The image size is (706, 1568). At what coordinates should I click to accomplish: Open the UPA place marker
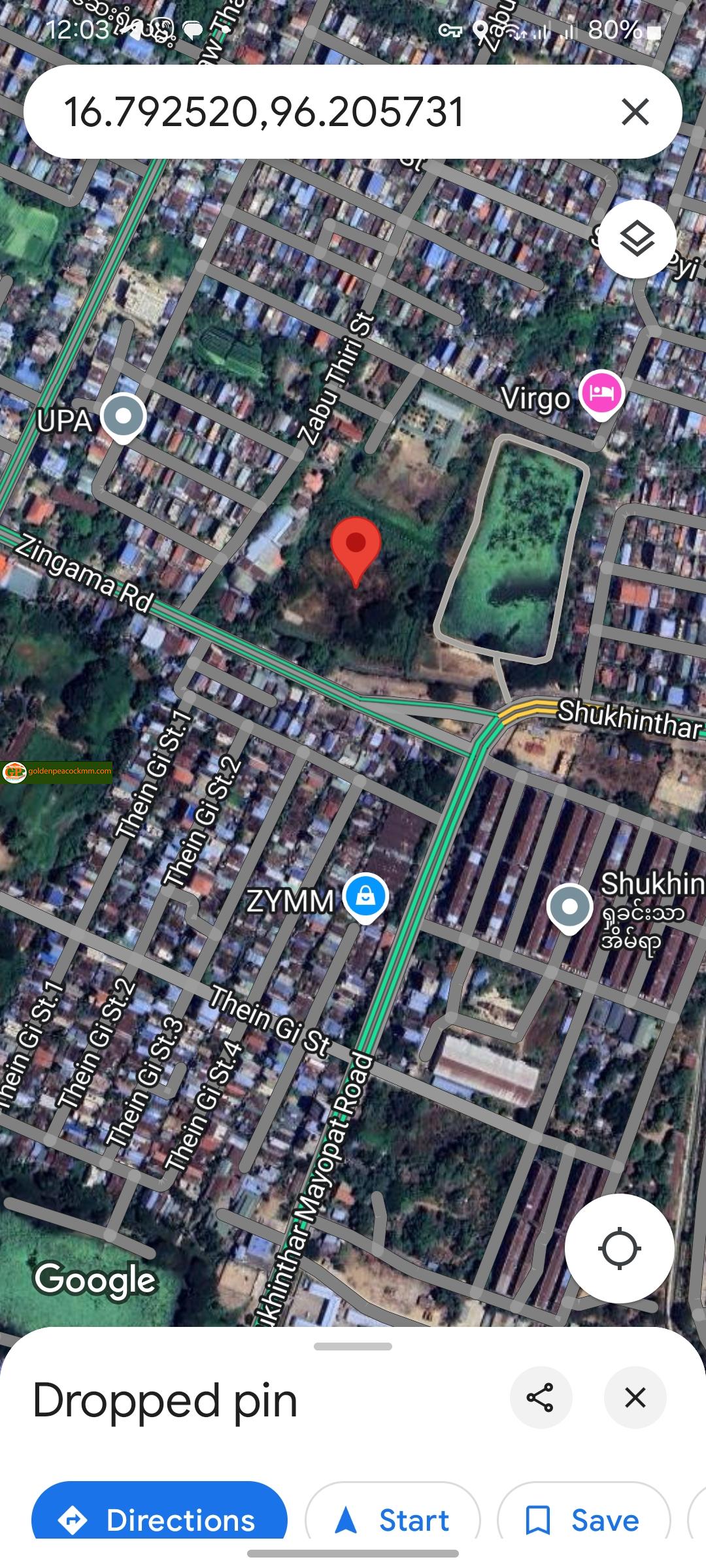click(123, 417)
